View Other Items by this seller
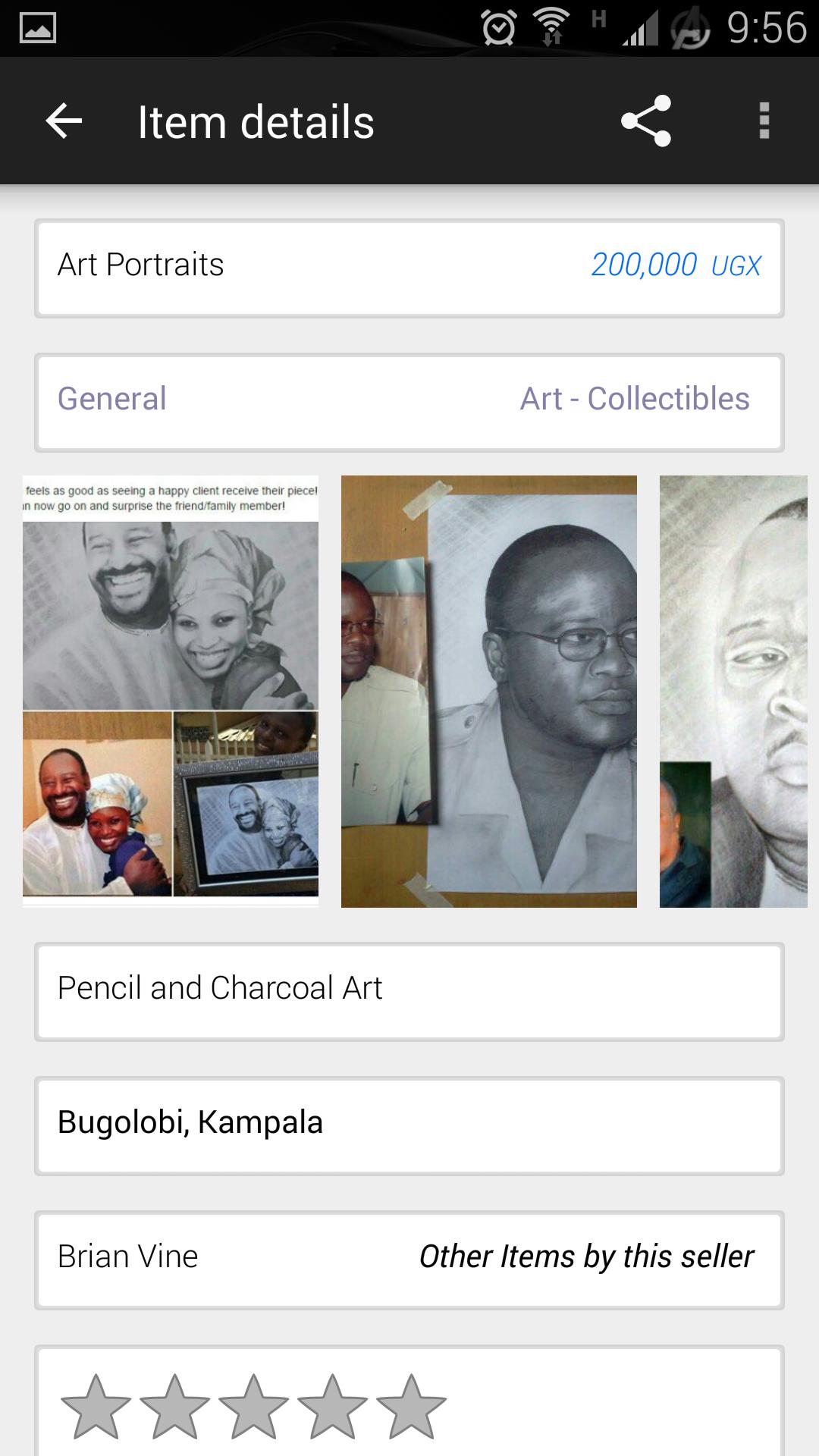Screen dimensions: 819x1456 (586, 1257)
